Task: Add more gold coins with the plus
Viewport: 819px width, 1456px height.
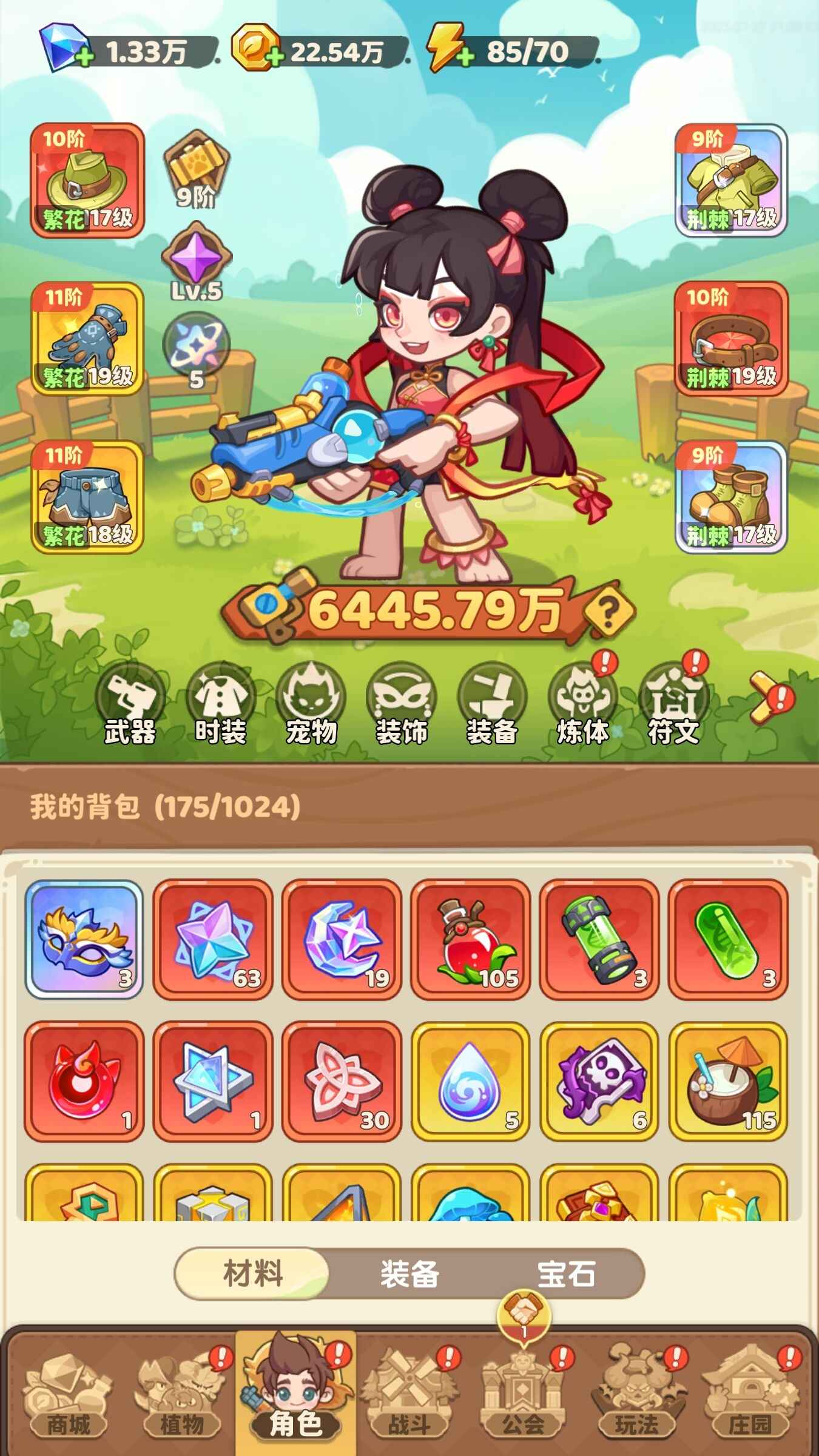Action: click(274, 57)
